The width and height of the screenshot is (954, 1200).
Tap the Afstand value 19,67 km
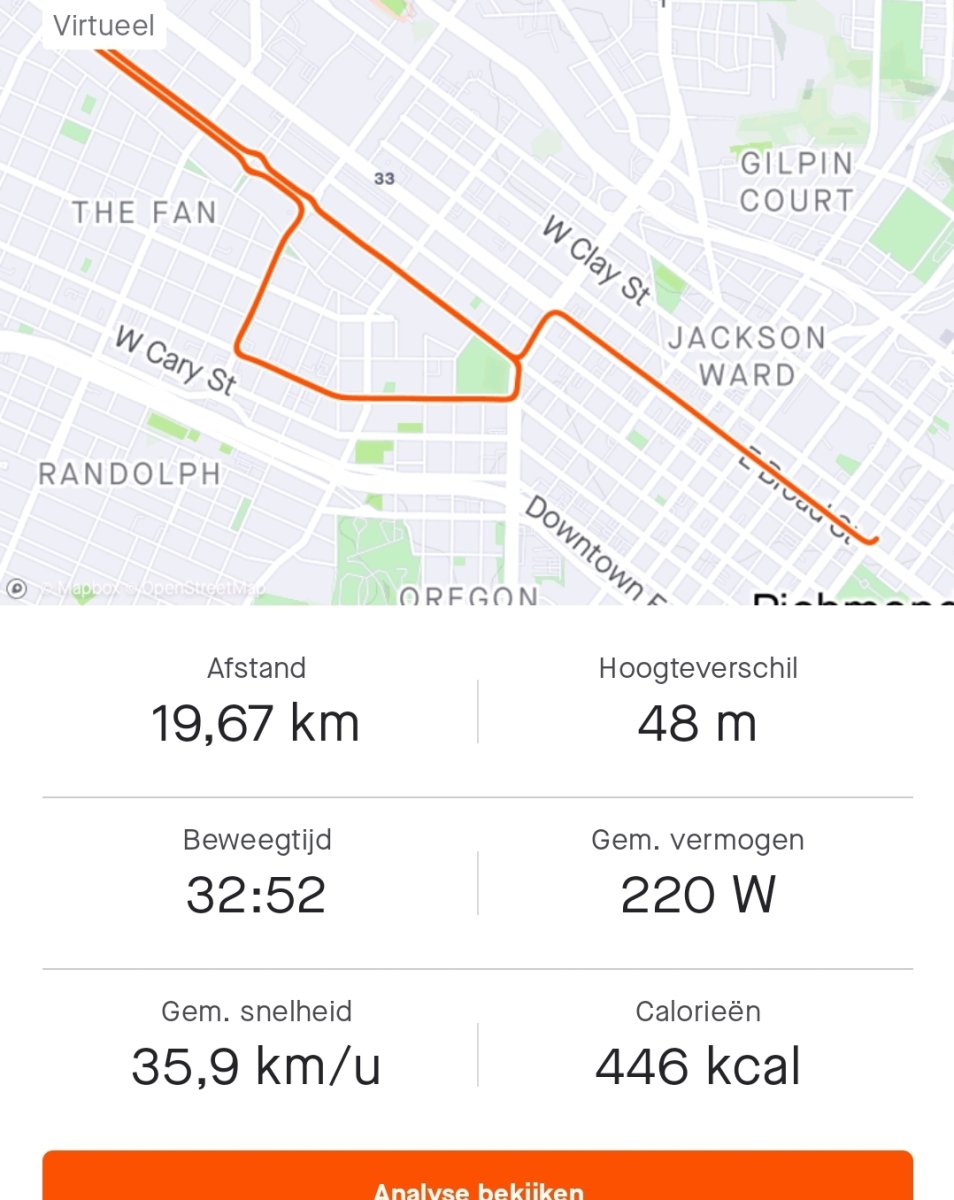pyautogui.click(x=255, y=722)
